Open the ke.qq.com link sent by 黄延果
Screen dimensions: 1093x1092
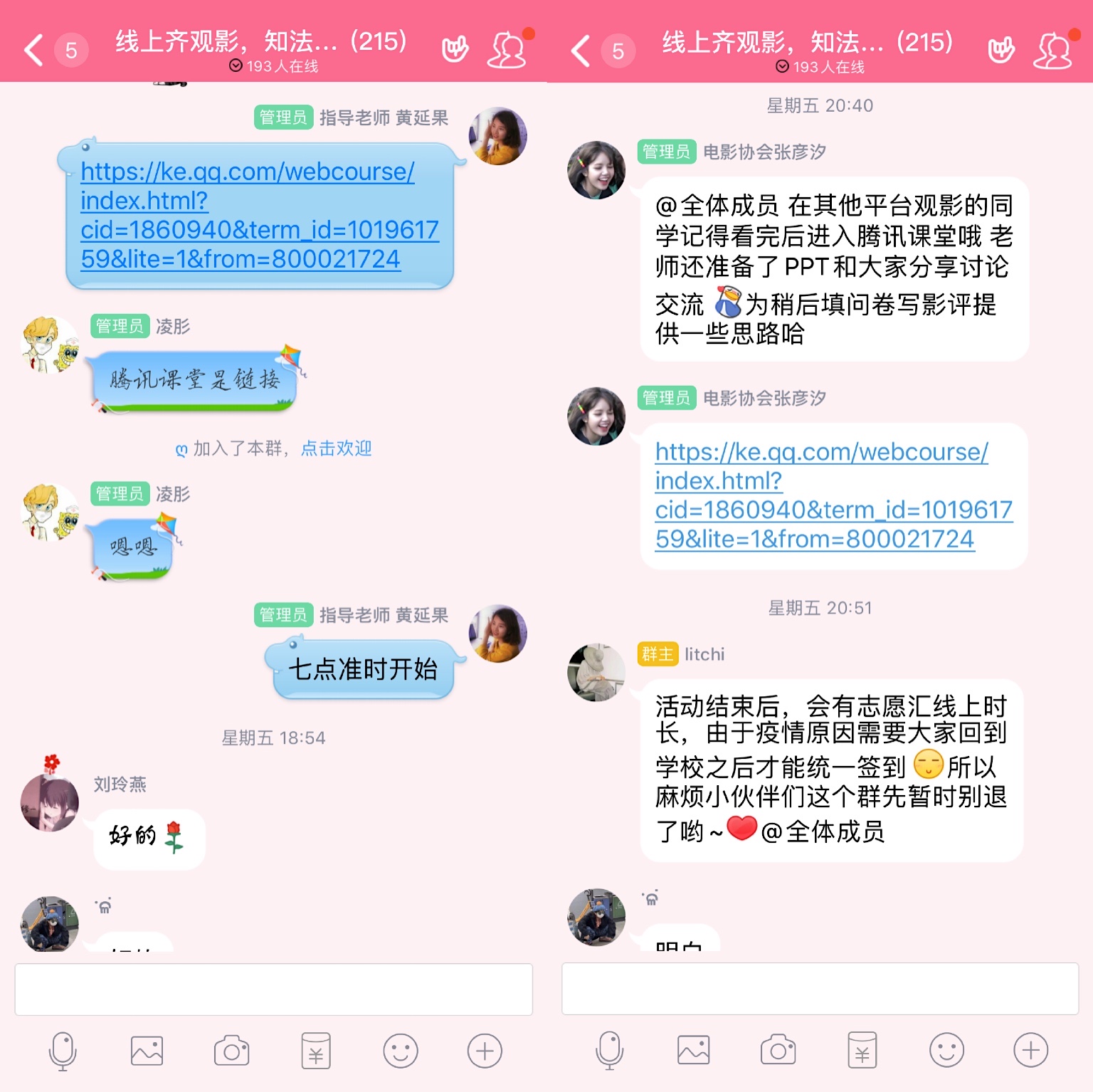click(x=259, y=215)
